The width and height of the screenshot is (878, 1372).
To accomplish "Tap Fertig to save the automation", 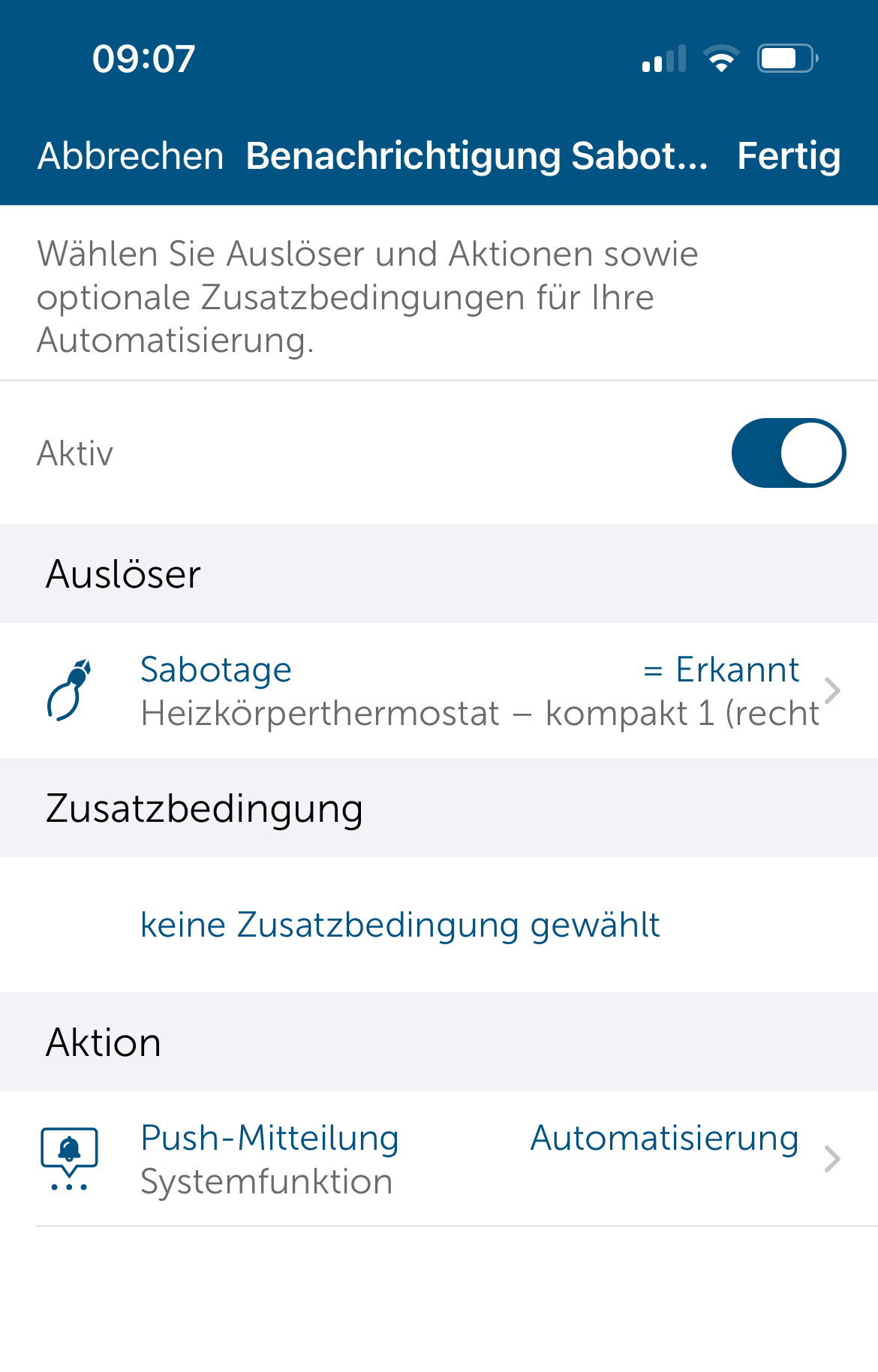I will point(788,156).
